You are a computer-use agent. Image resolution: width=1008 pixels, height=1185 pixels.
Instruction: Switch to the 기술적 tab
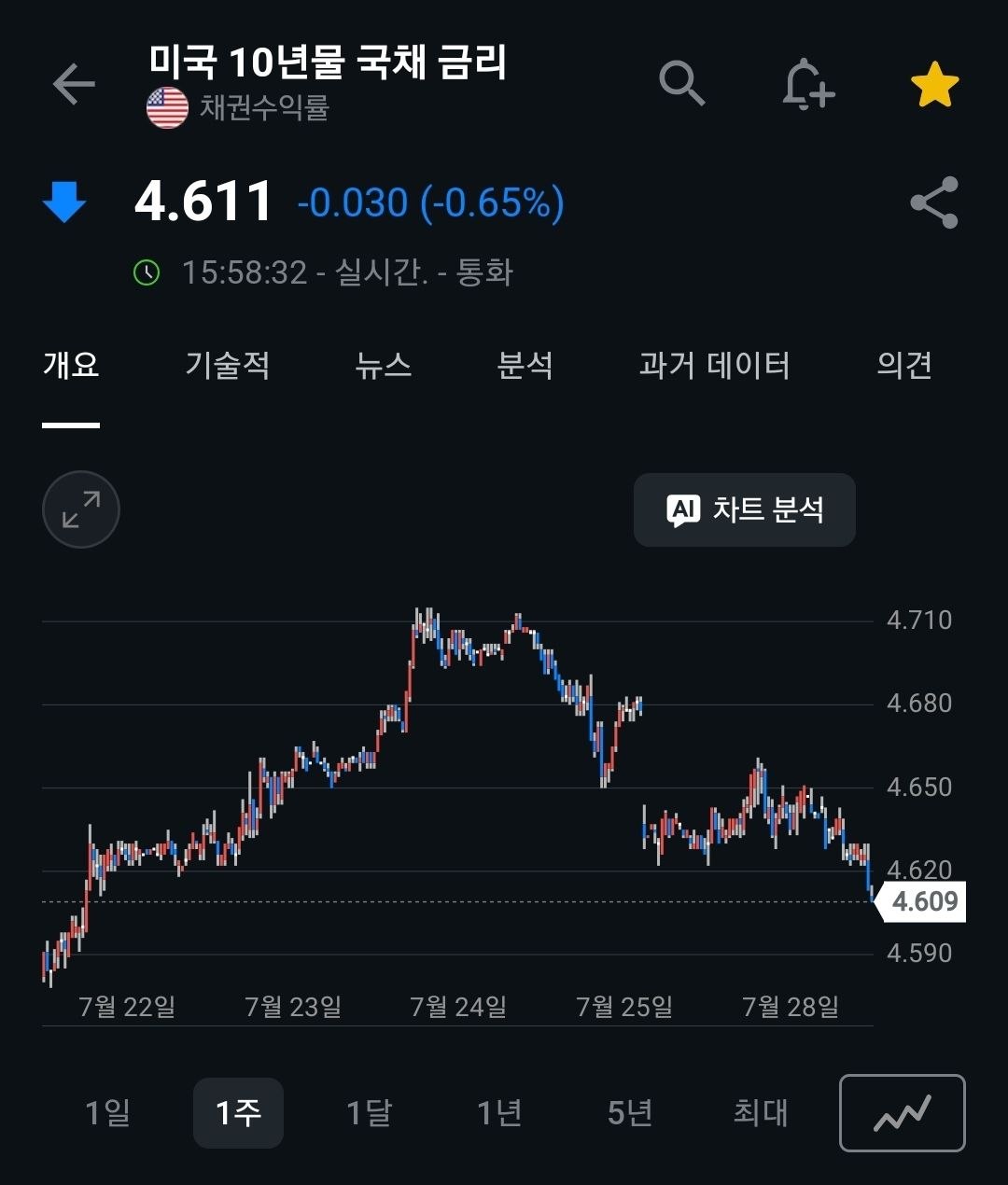point(228,365)
